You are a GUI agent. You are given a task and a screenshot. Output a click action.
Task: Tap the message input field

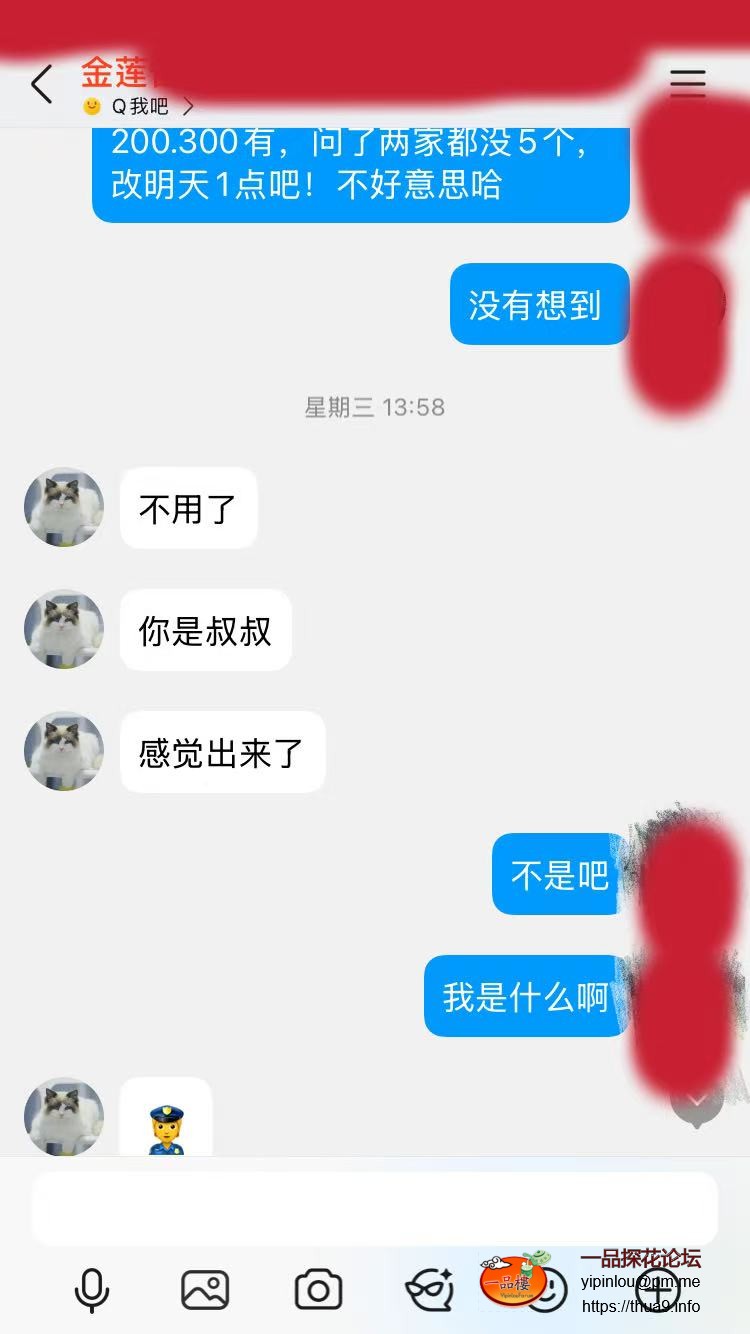pyautogui.click(x=375, y=1208)
